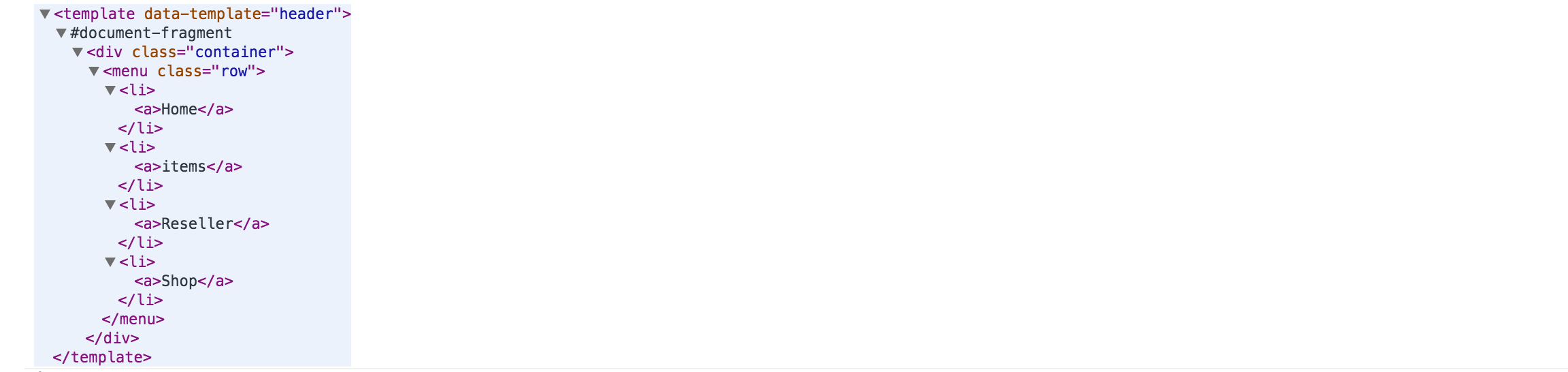Viewport: 1568px width, 372px height.
Task: Collapse the div class="container" node
Action: pos(78,52)
